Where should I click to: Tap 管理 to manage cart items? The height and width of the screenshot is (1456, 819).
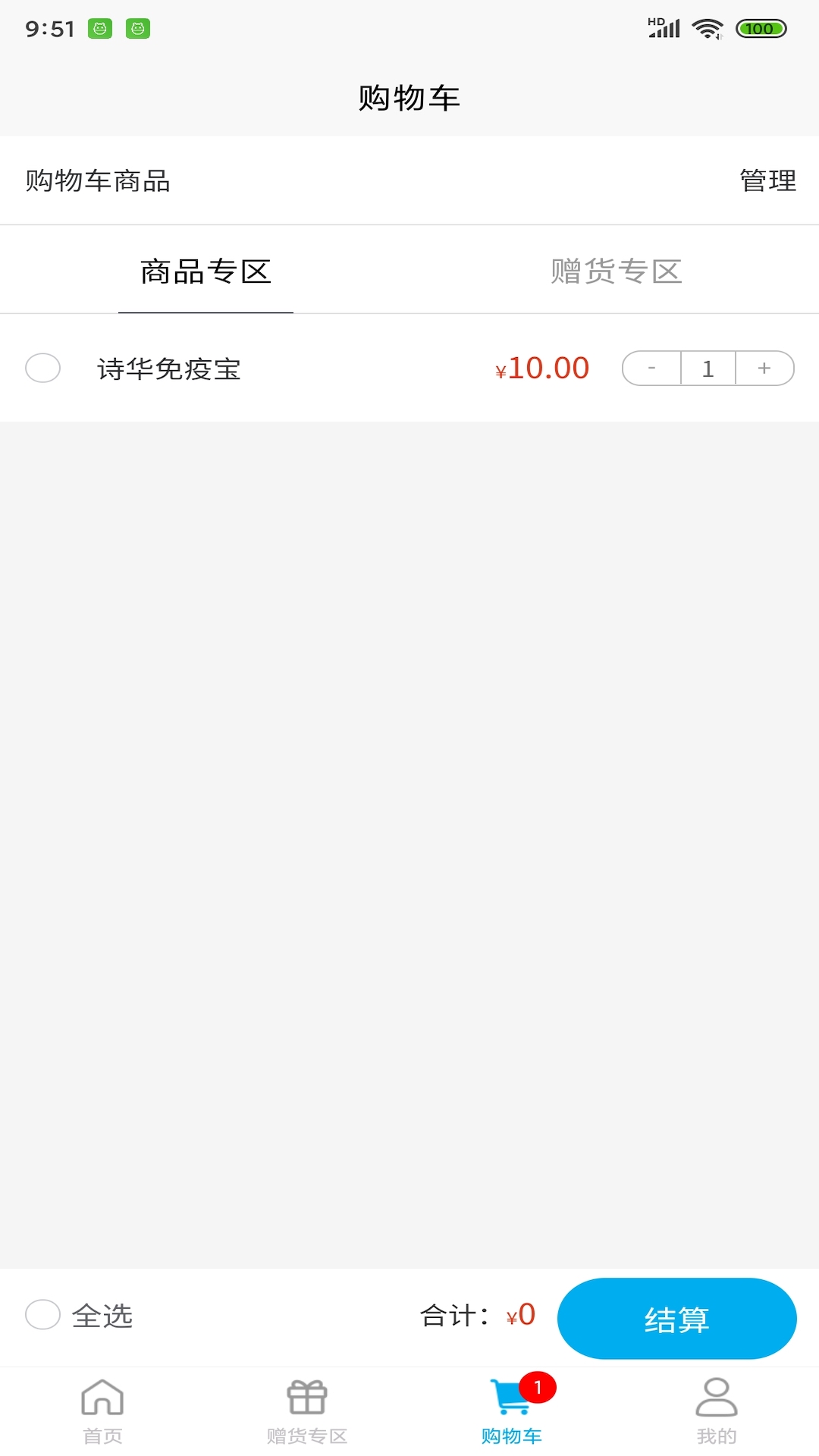pos(767,180)
